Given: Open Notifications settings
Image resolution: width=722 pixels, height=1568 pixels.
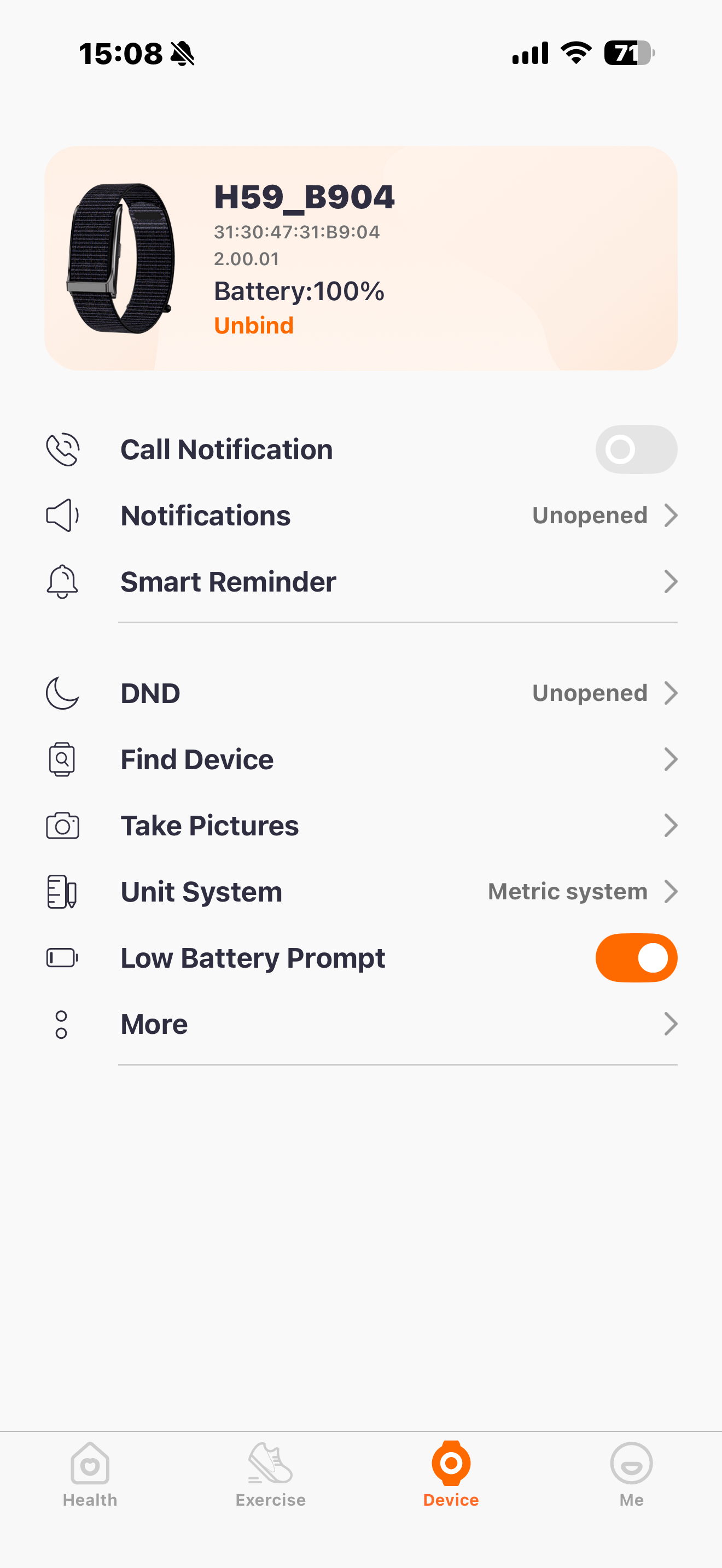Looking at the screenshot, I should 361,516.
